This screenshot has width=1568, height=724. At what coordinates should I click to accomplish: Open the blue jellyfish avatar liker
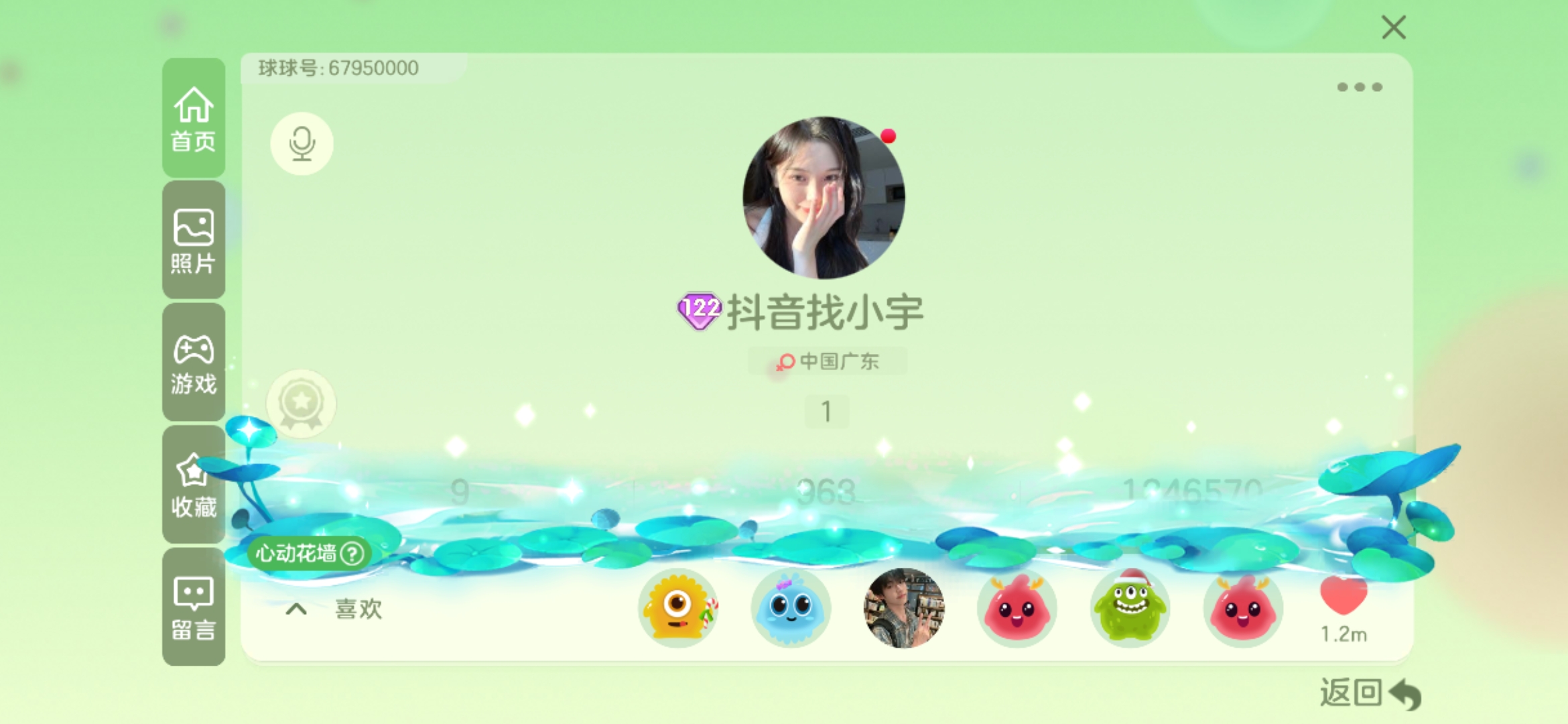(x=791, y=608)
